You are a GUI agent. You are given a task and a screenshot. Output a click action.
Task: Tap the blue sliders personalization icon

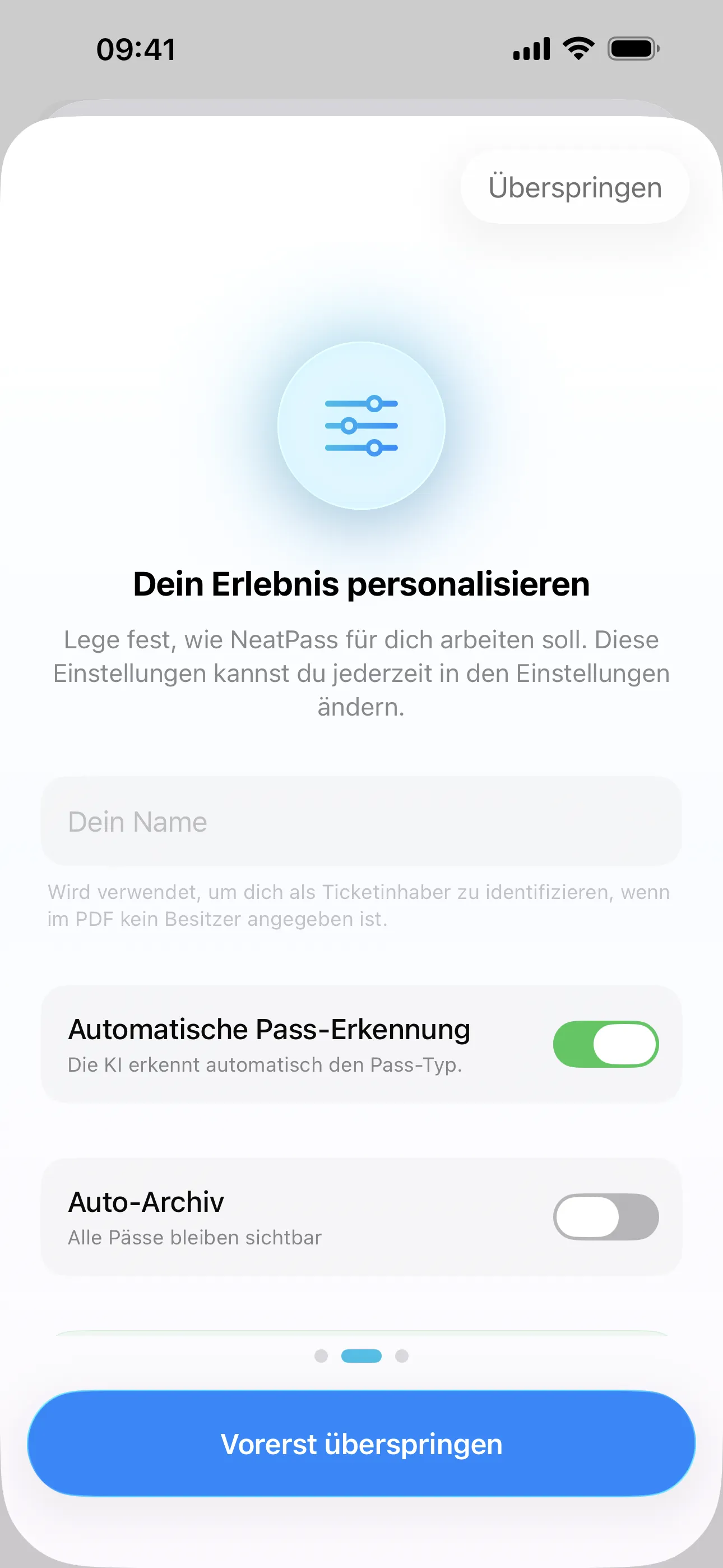[361, 426]
